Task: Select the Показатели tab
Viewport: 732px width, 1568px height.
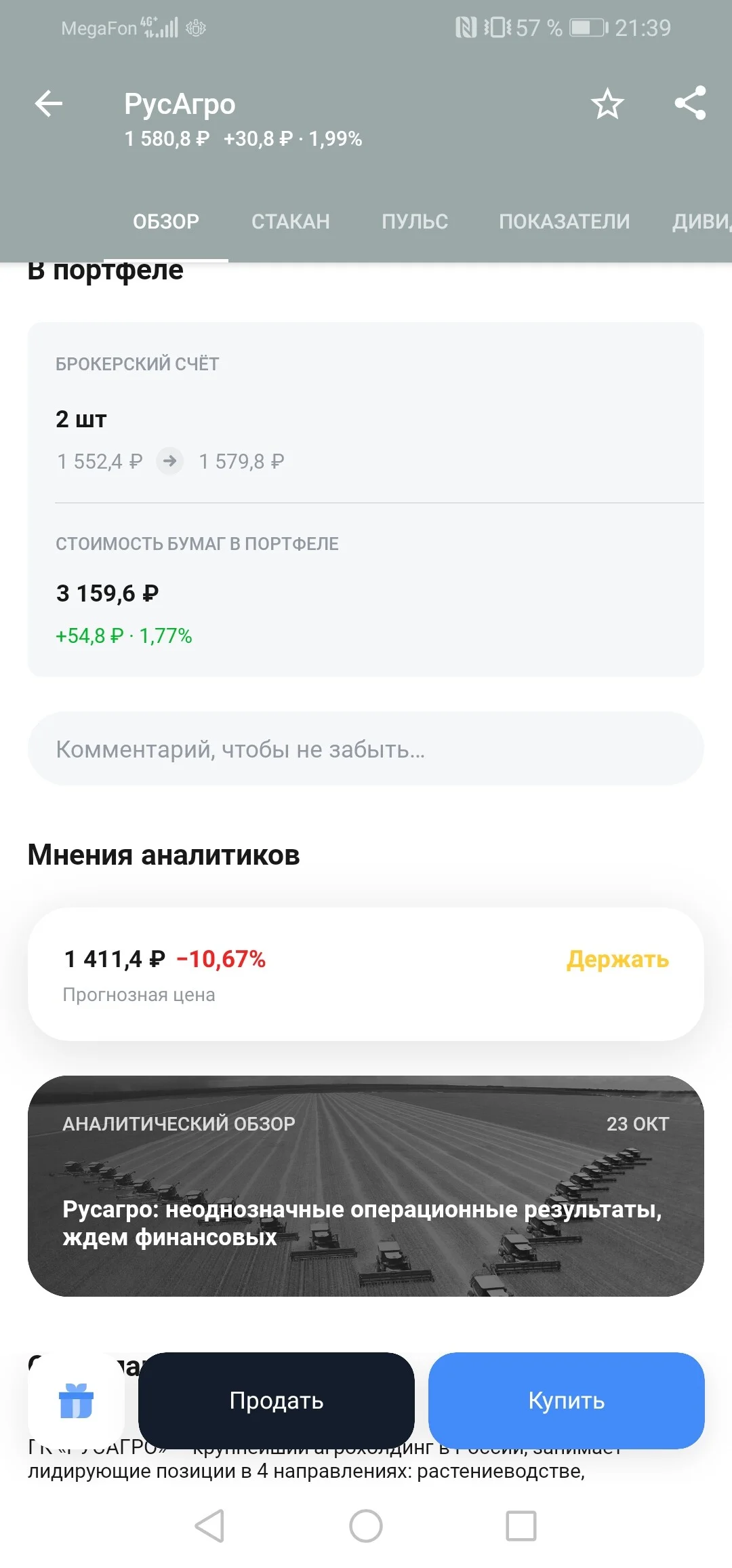Action: coord(564,221)
